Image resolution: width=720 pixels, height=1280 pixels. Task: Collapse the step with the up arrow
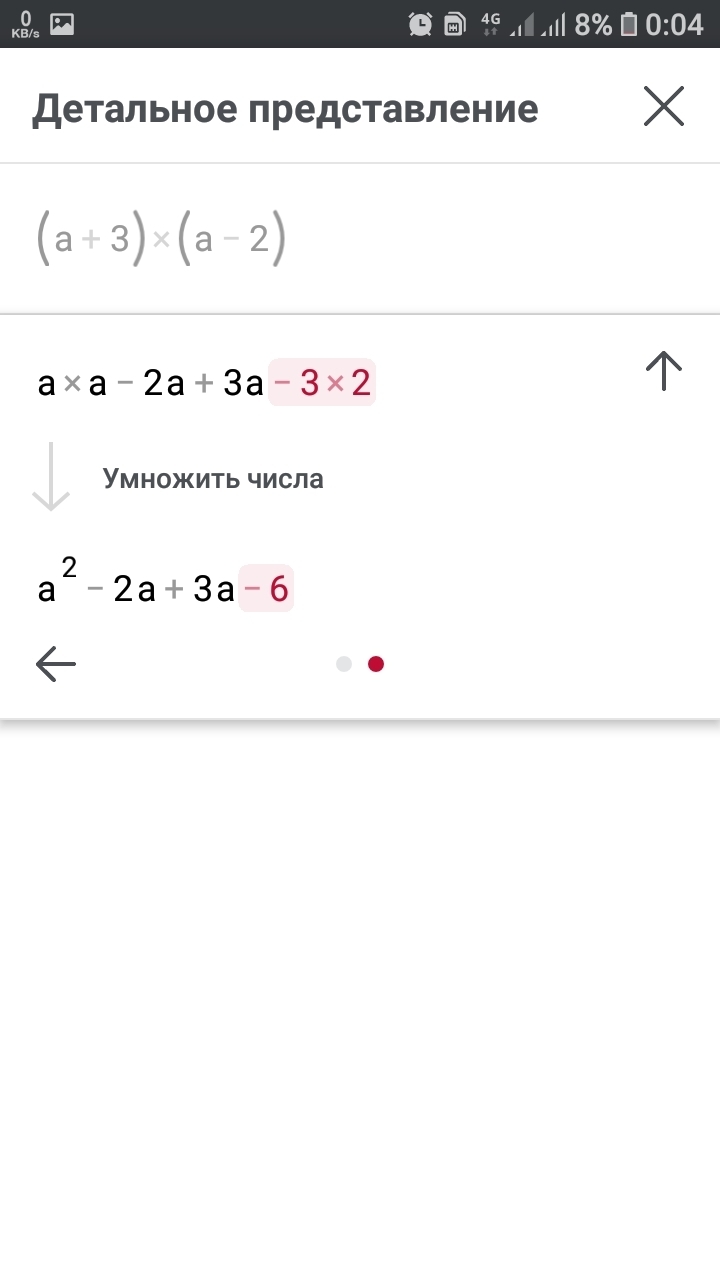point(663,371)
